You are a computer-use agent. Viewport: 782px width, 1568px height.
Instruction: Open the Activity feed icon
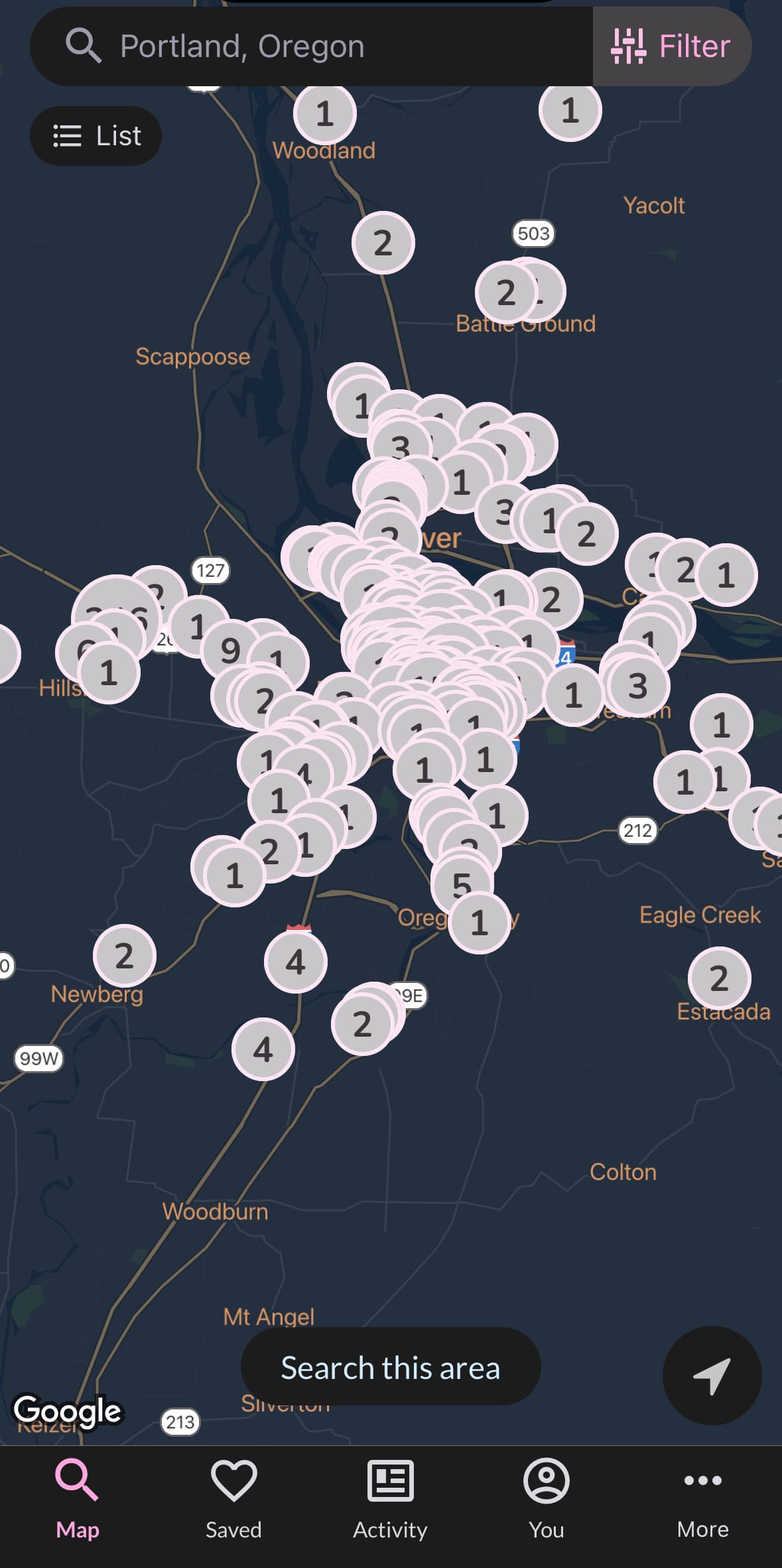391,1480
